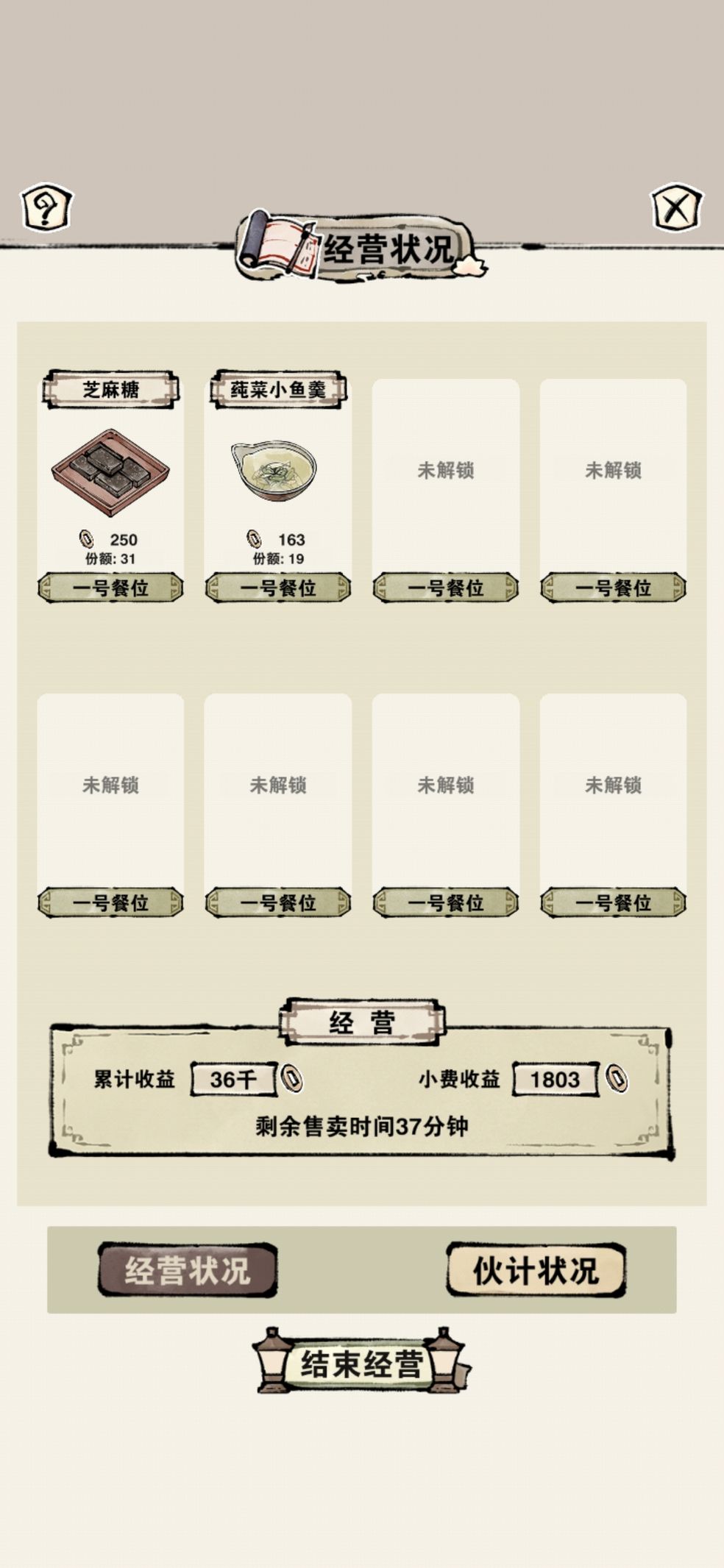The width and height of the screenshot is (724, 1568).
Task: Switch to the 经营状况 tab
Action: click(188, 1270)
